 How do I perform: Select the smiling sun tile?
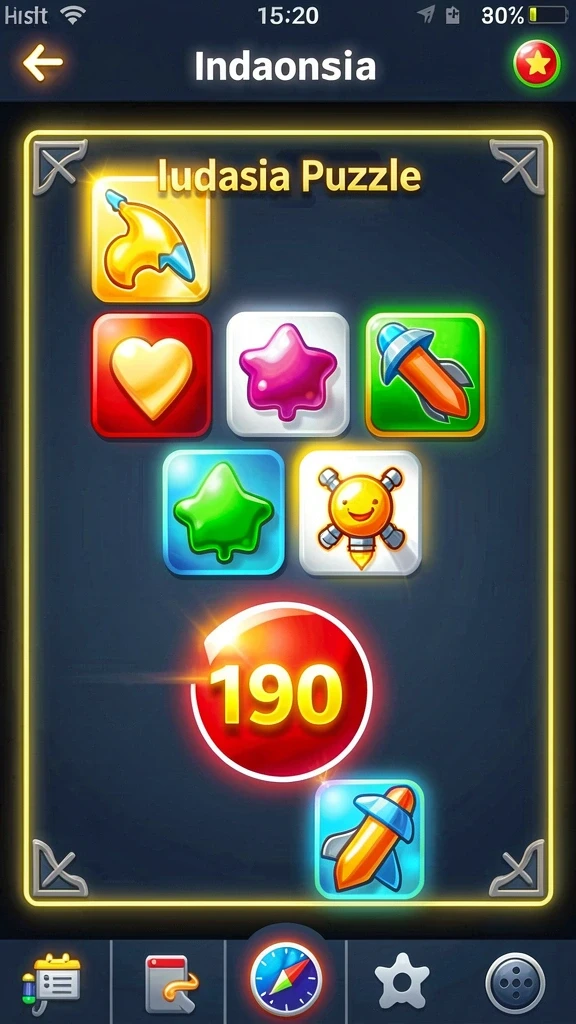tap(360, 513)
